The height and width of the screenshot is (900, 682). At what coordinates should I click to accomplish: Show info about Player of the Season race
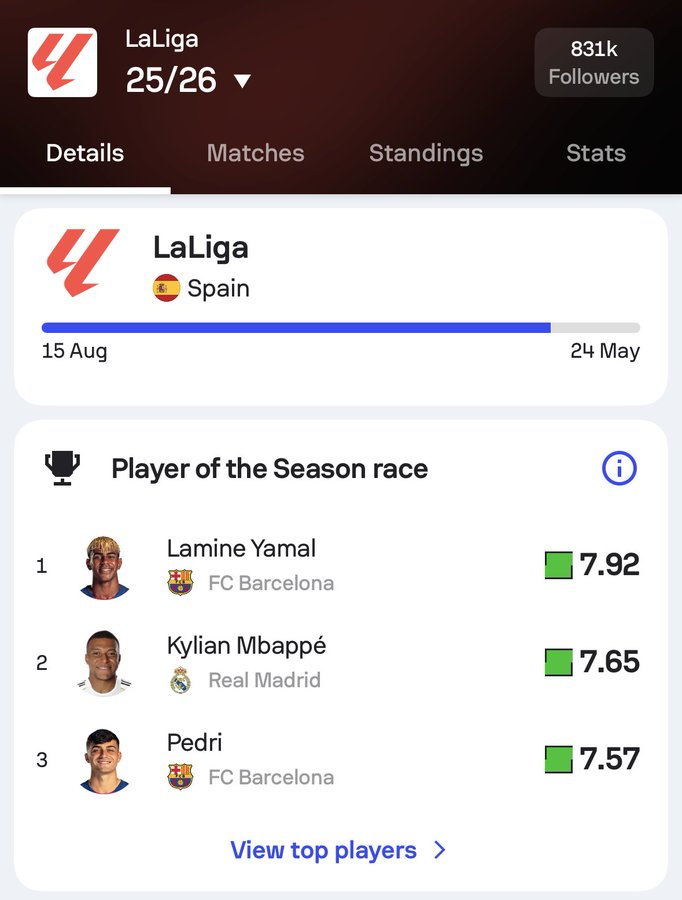coord(619,468)
